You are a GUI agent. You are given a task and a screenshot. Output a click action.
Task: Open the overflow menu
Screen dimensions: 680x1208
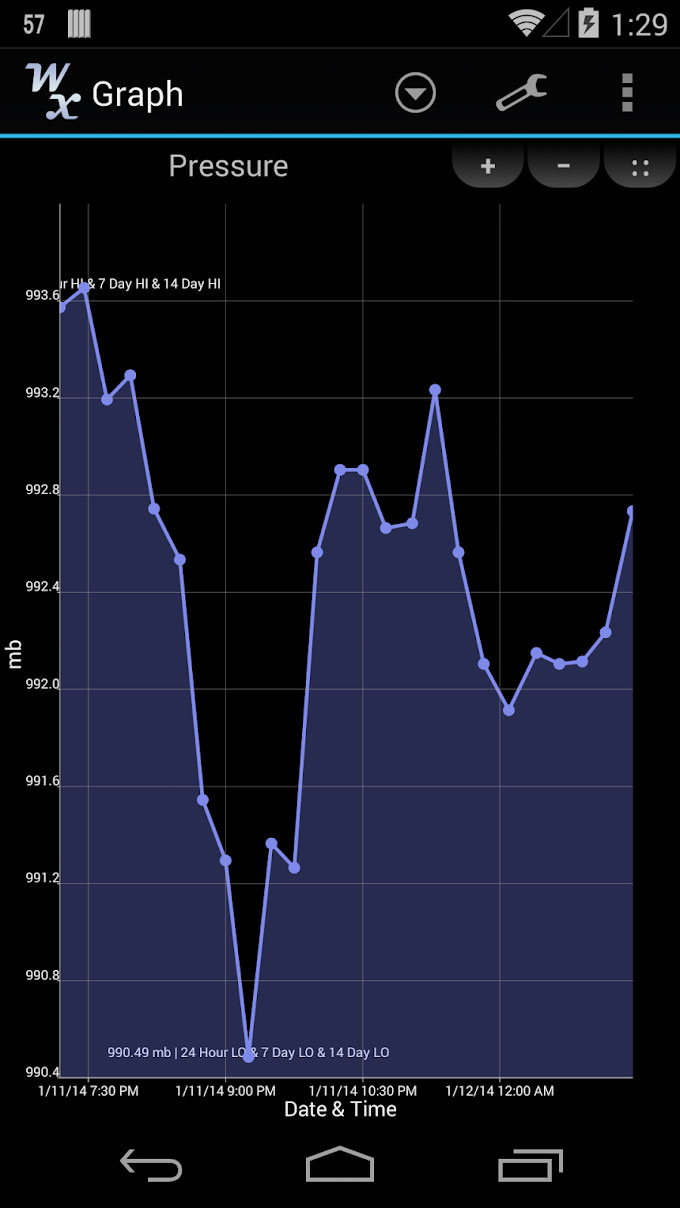point(627,93)
